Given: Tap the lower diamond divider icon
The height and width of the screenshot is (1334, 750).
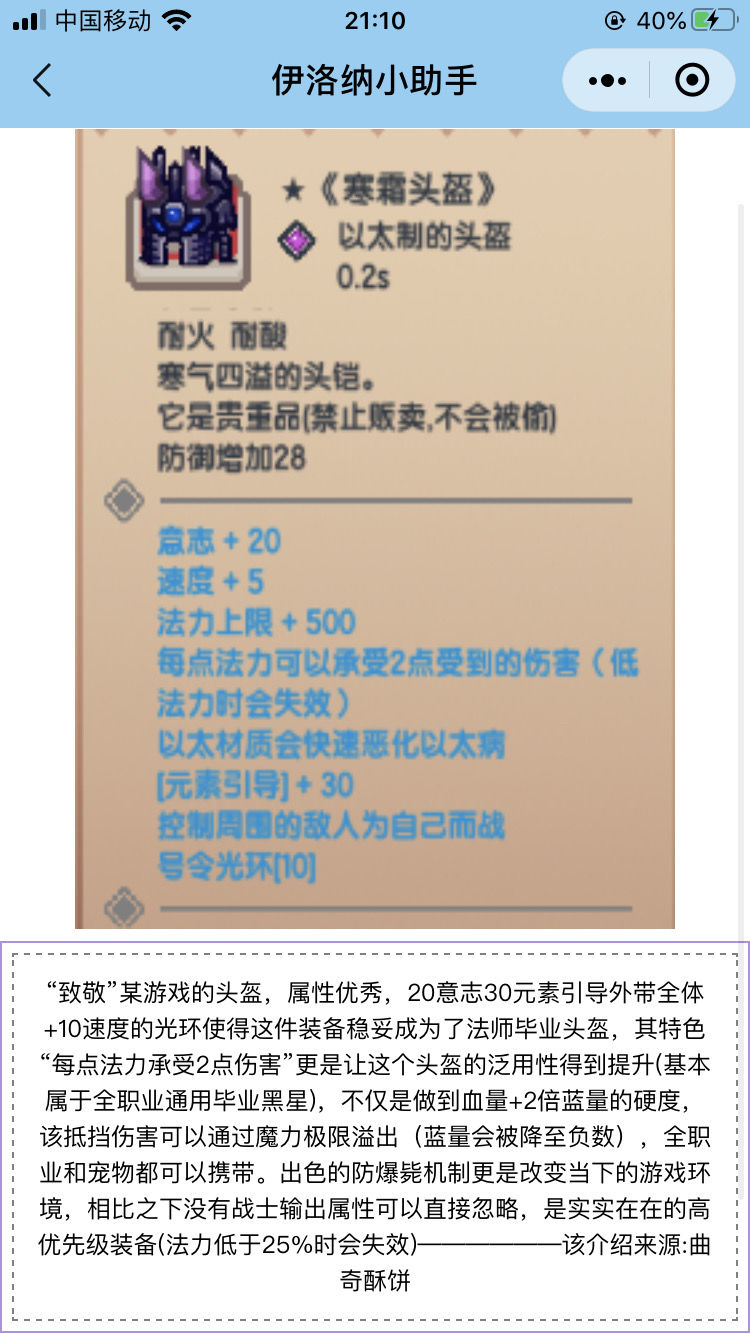Looking at the screenshot, I should point(123,908).
